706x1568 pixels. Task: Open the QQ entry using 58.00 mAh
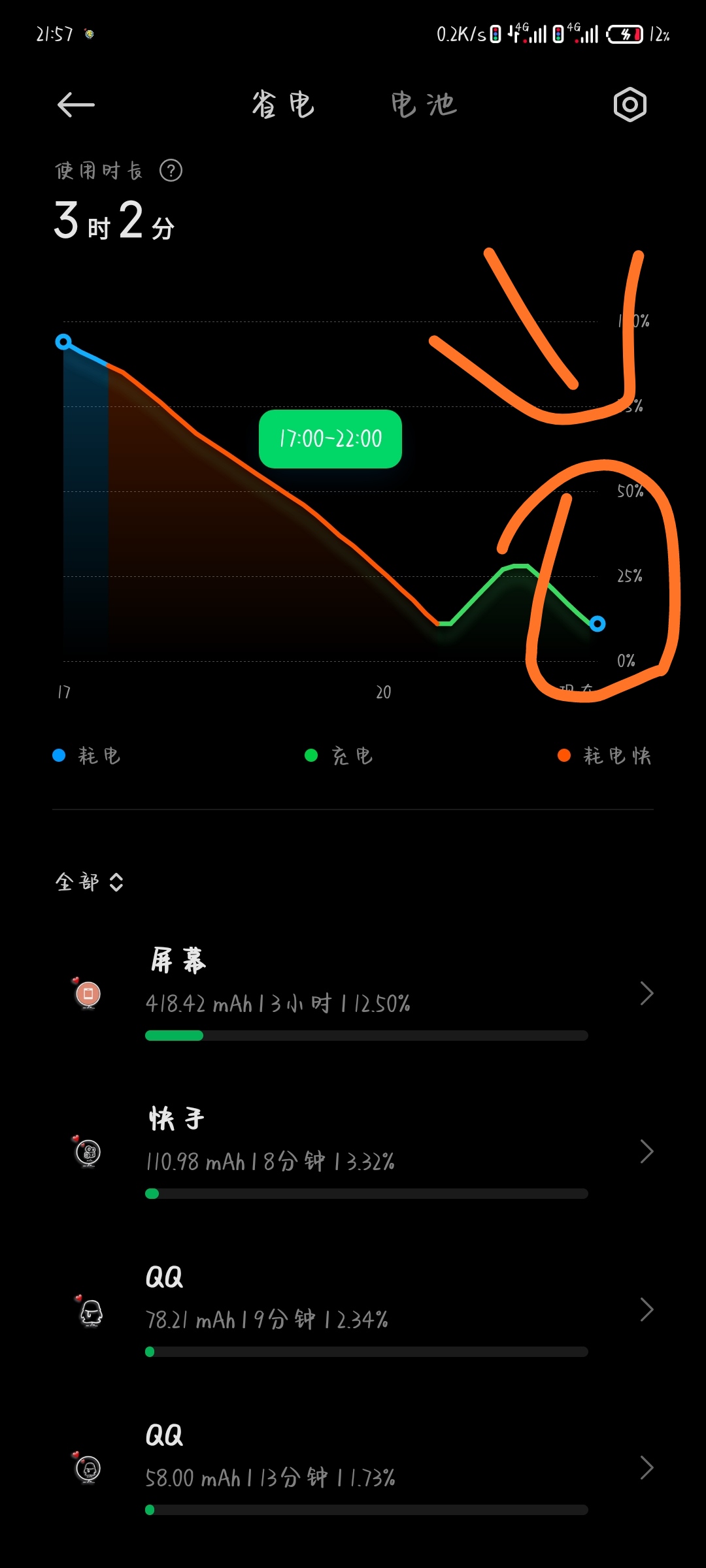point(353,1467)
